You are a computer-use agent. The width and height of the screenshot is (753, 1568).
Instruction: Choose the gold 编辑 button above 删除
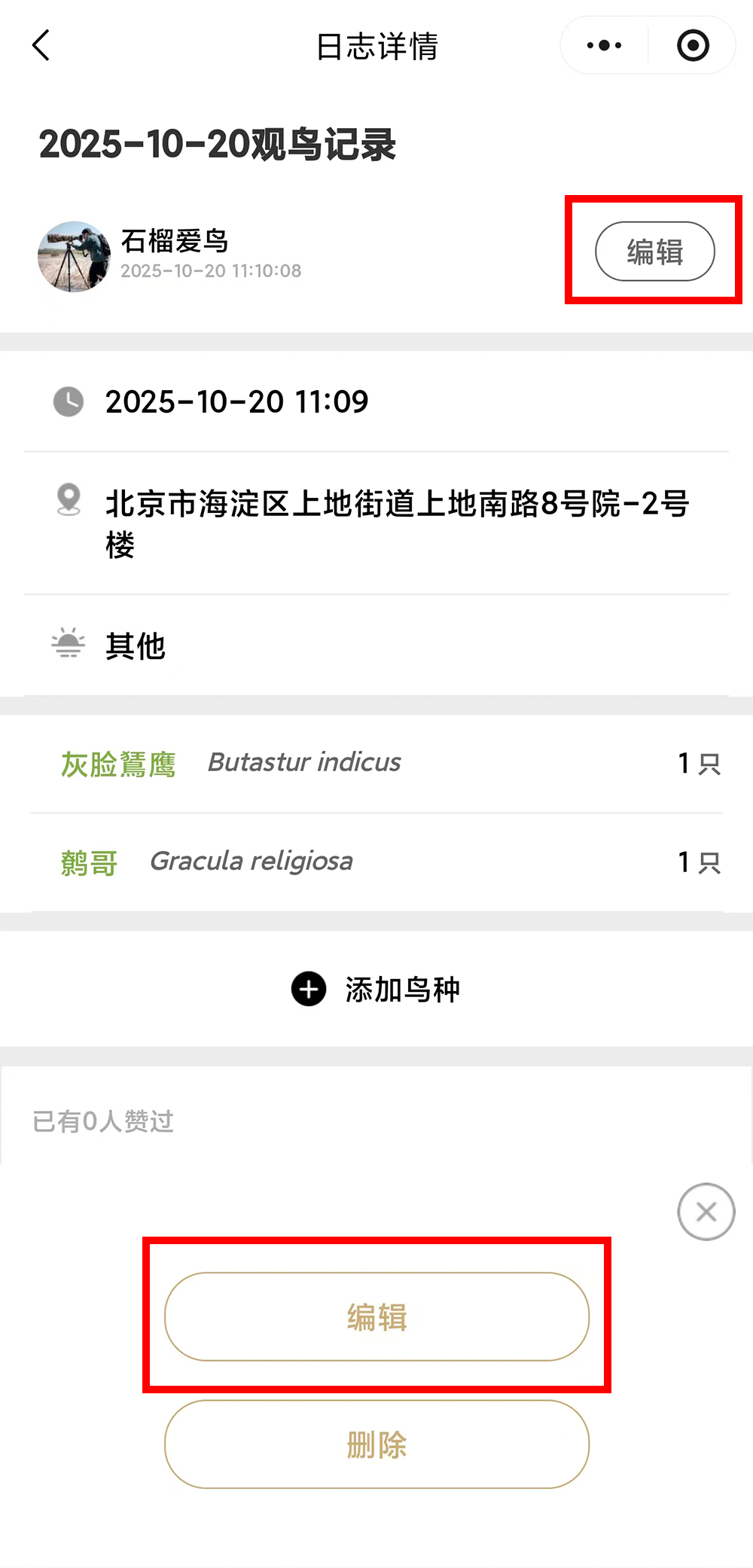pyautogui.click(x=376, y=1316)
